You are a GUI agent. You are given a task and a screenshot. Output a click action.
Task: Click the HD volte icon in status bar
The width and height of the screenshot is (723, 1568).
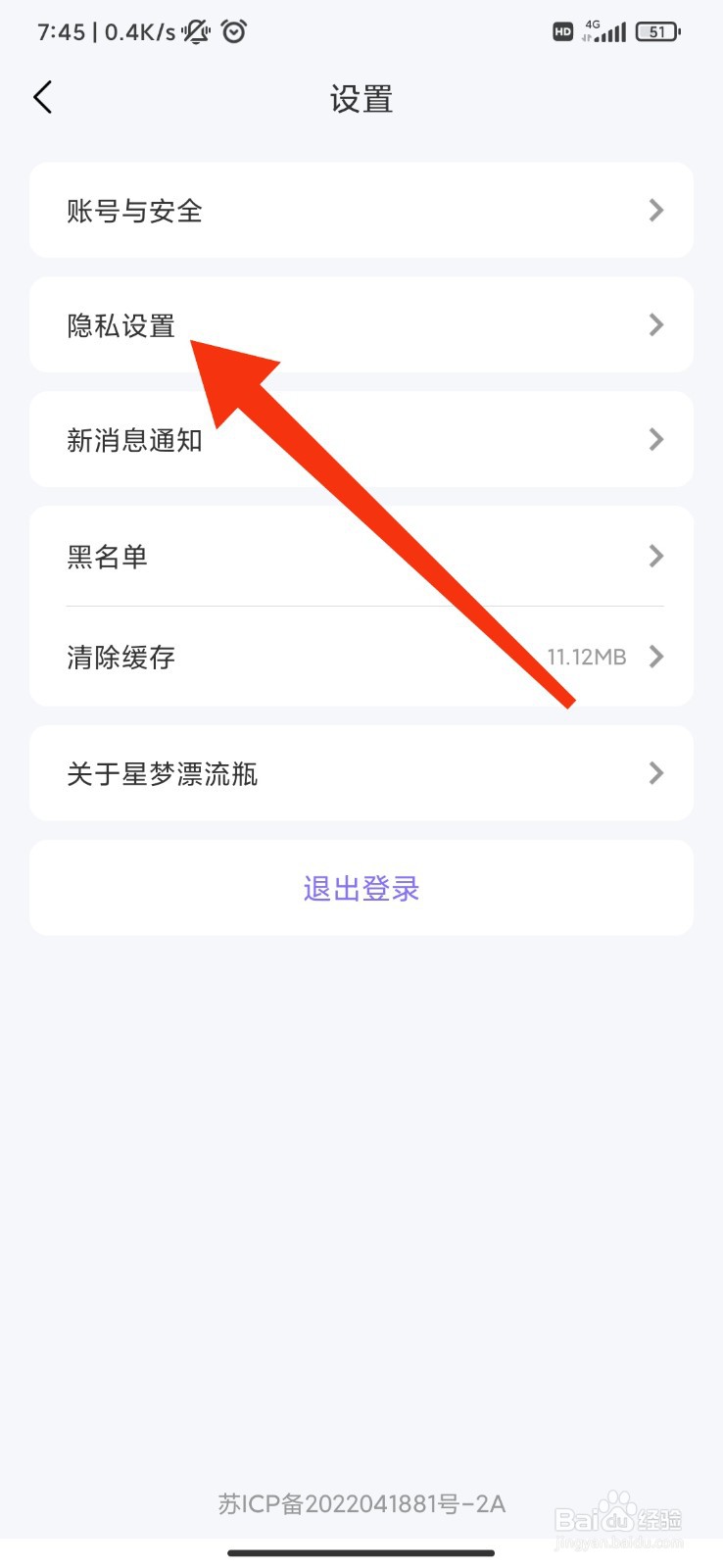coord(562,31)
